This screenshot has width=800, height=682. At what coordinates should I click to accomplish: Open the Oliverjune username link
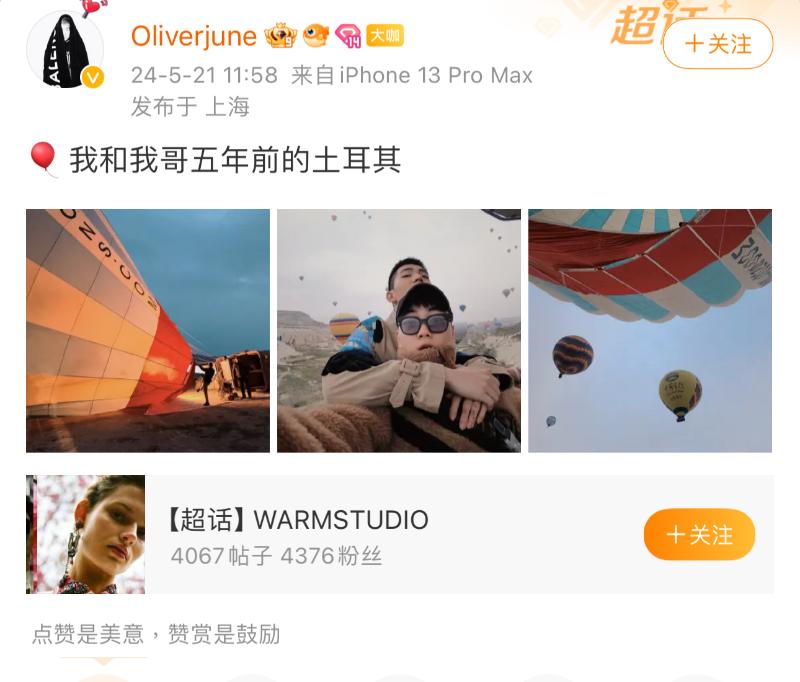pos(194,36)
